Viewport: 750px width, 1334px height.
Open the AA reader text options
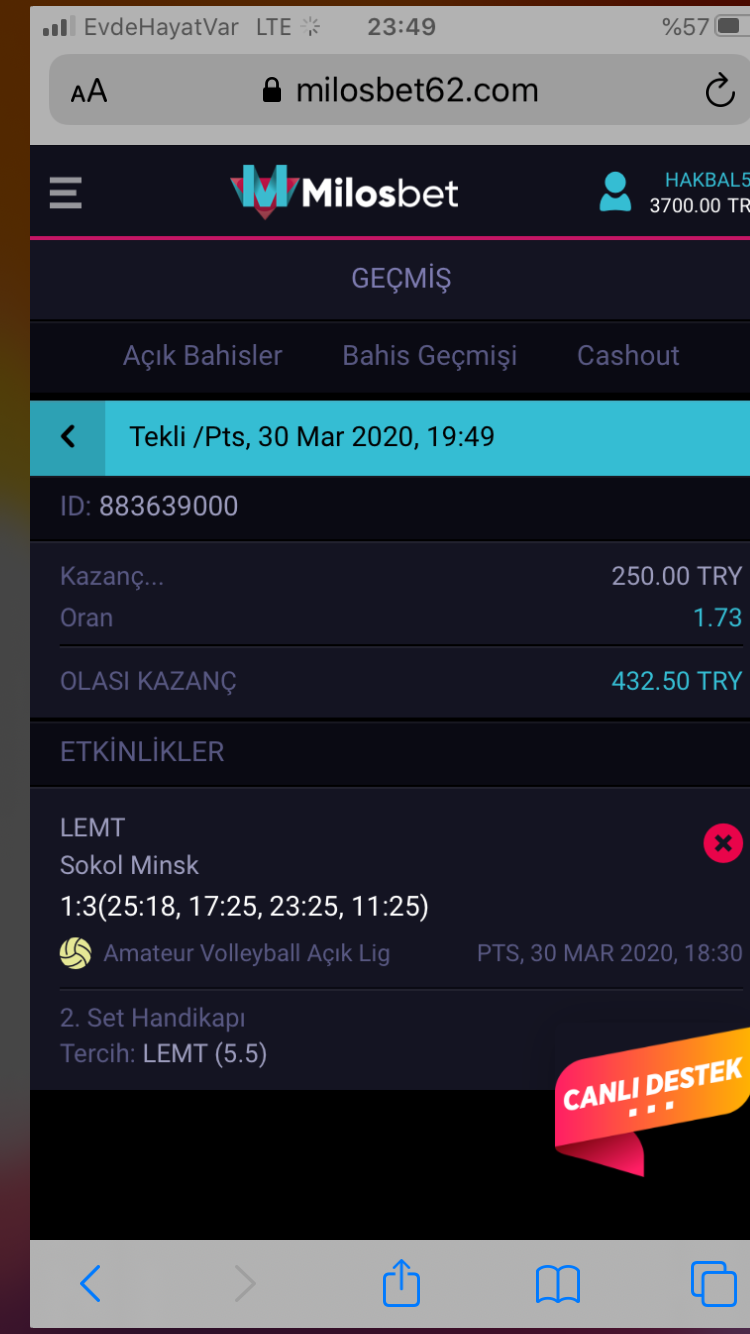point(89,92)
